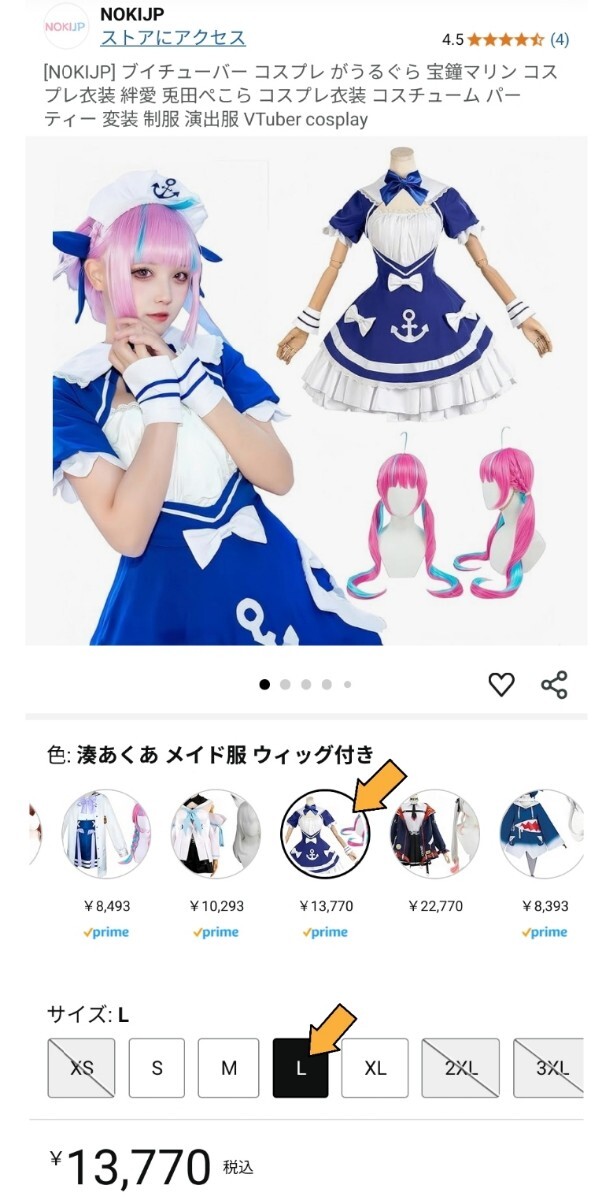Select the ¥8,393 shark costume variant
613x1200 pixels.
(545, 834)
